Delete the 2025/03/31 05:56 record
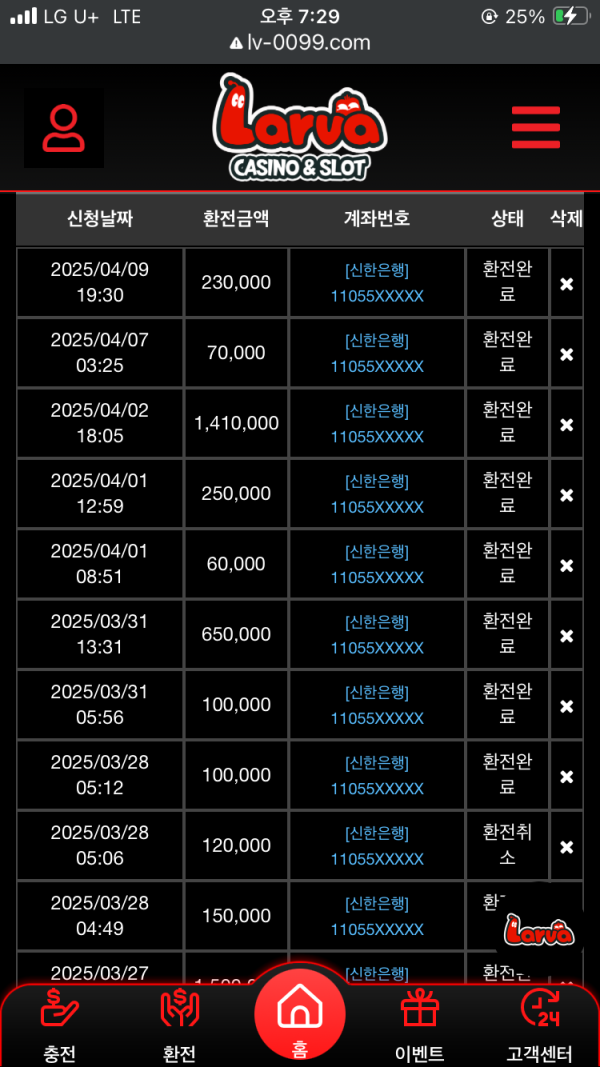This screenshot has width=600, height=1067. pyautogui.click(x=566, y=706)
